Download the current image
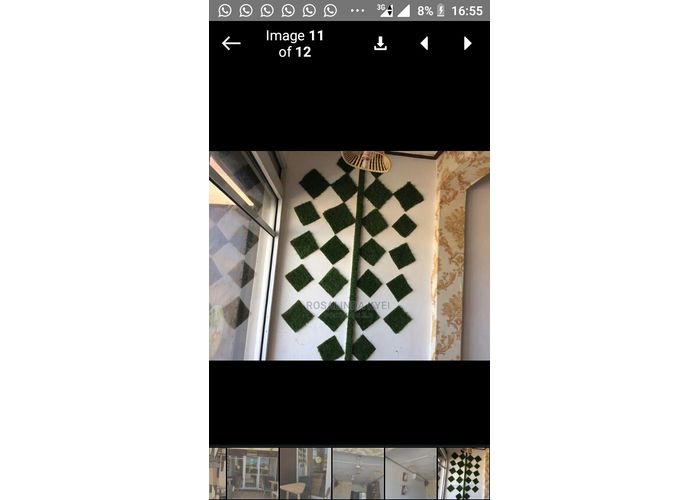 [380, 43]
